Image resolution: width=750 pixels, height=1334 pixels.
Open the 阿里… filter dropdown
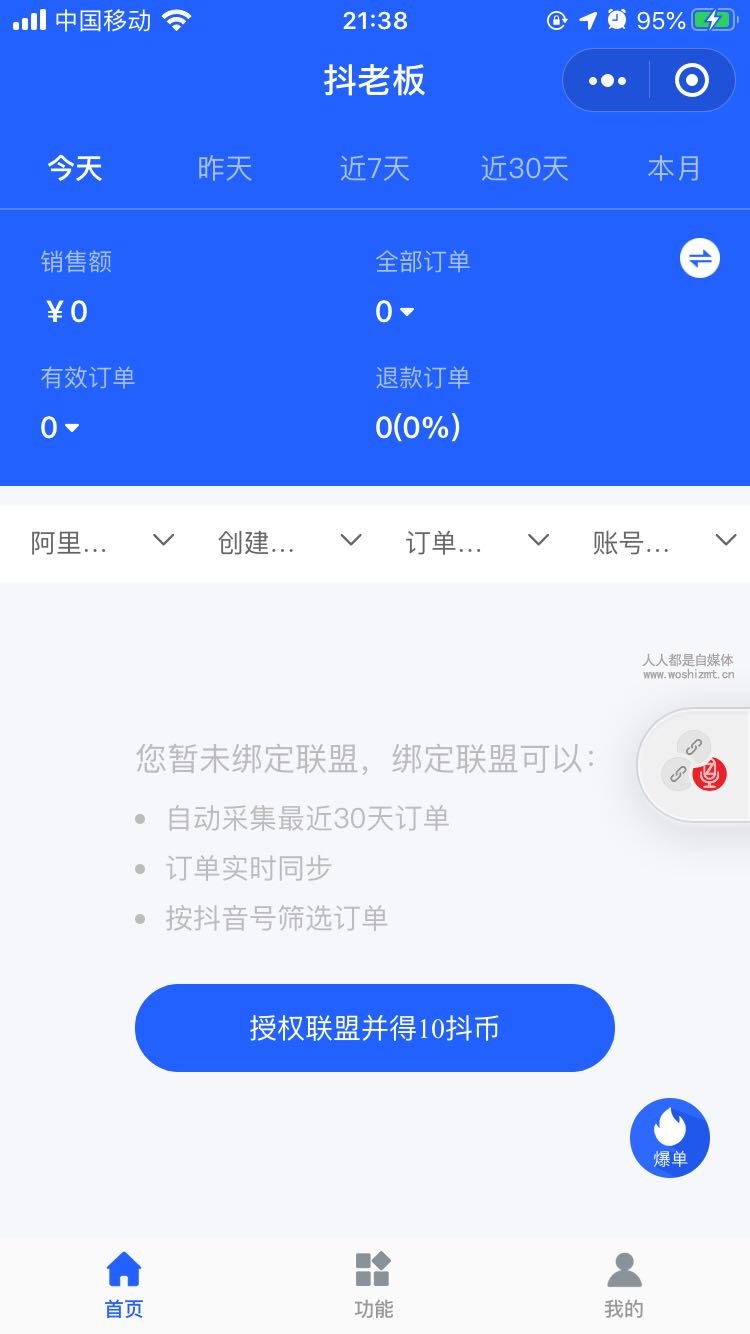[102, 543]
